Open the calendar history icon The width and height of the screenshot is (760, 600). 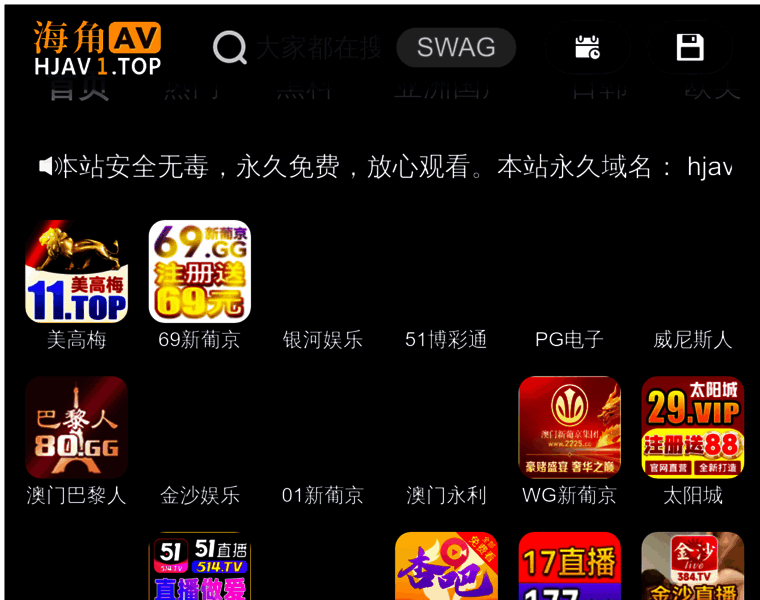tap(587, 47)
